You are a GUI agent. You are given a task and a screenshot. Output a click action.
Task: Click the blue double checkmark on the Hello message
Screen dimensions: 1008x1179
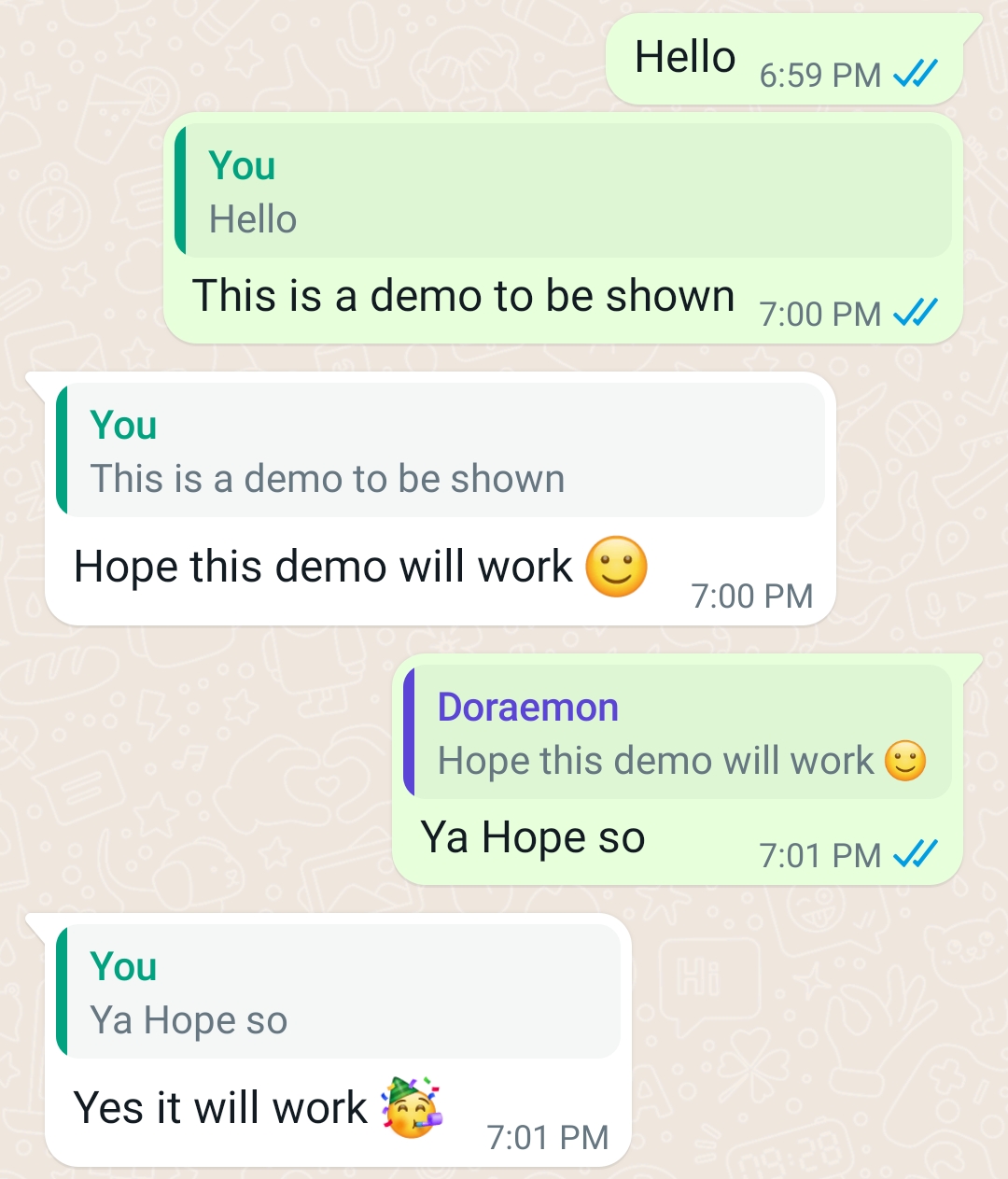click(x=916, y=75)
